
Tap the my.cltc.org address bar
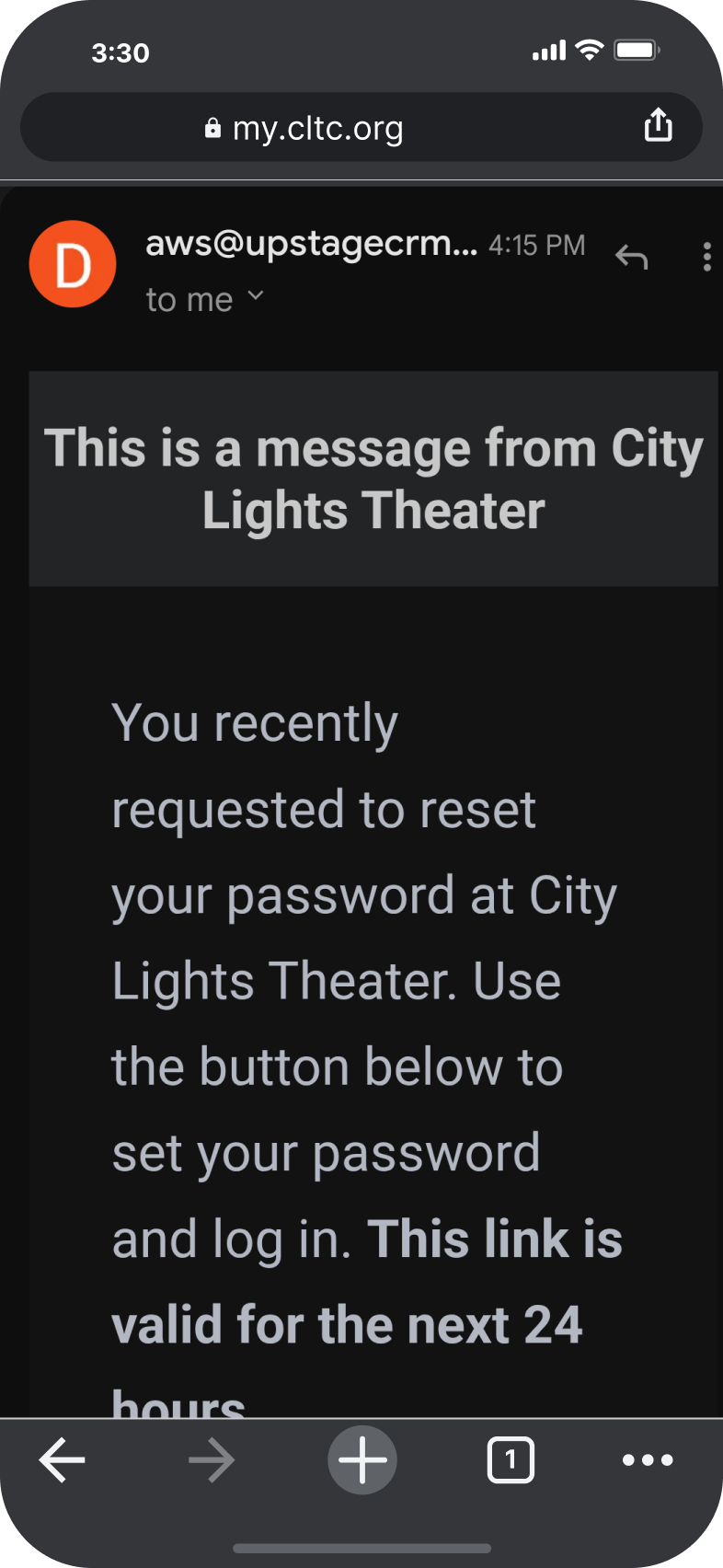pos(317,128)
